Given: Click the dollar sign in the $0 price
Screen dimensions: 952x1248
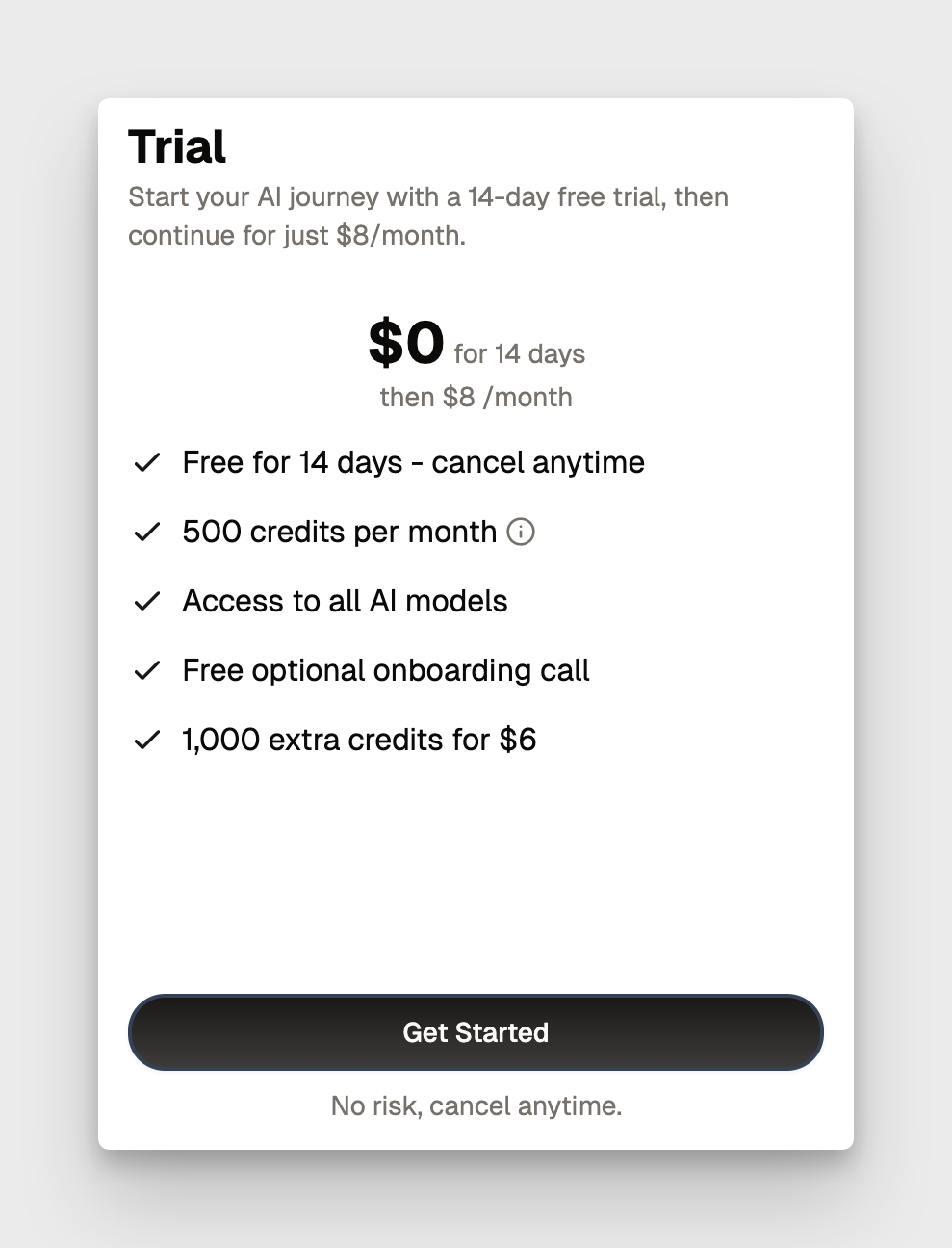Looking at the screenshot, I should pyautogui.click(x=382, y=342).
